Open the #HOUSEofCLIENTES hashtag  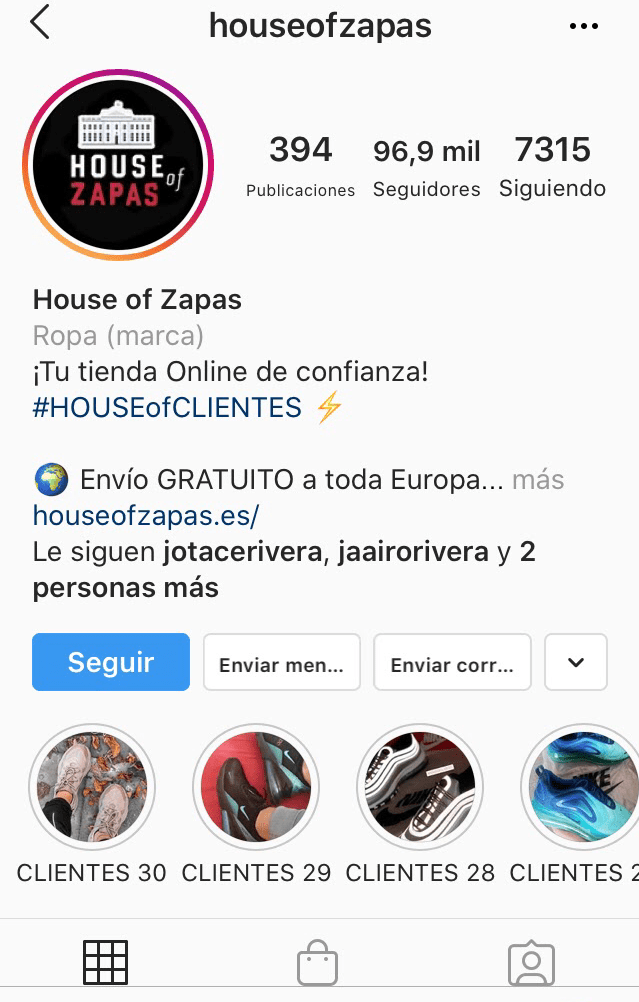coord(167,407)
